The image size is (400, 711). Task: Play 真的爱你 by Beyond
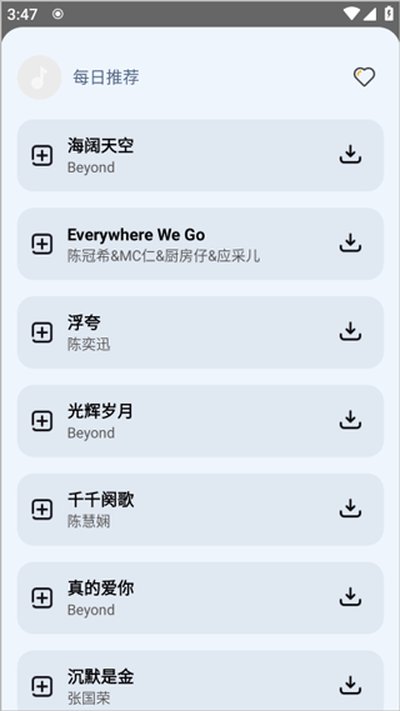[x=200, y=598]
